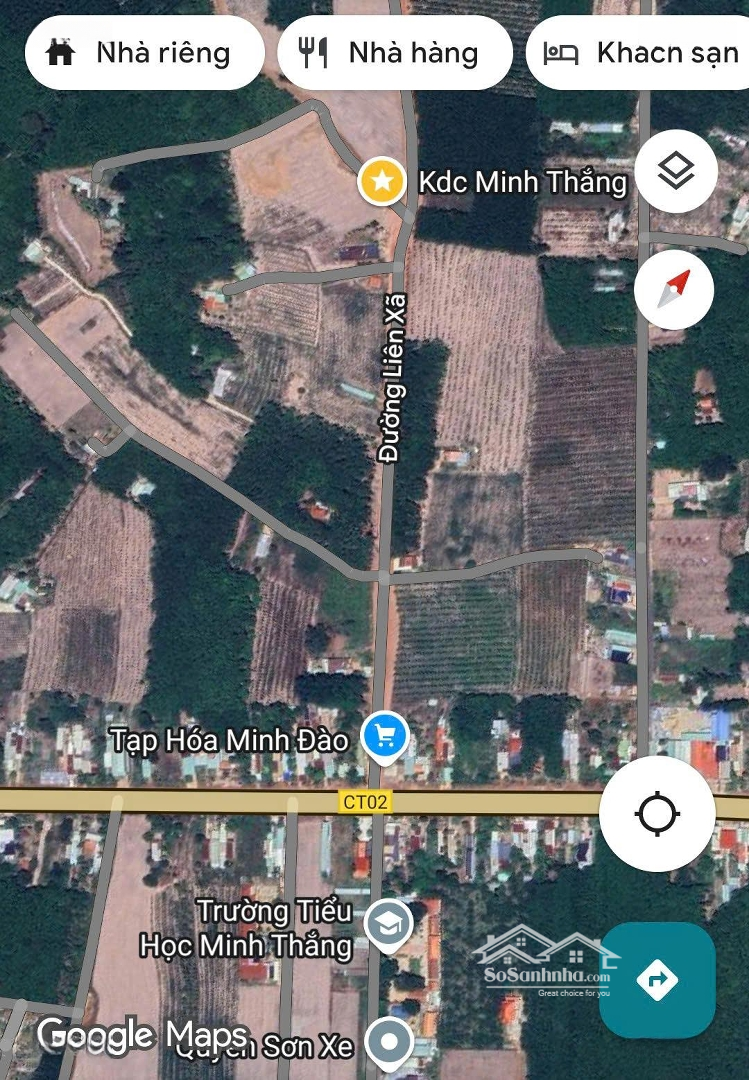Open directions via the teal arrow icon
This screenshot has height=1080, width=749.
[657, 981]
